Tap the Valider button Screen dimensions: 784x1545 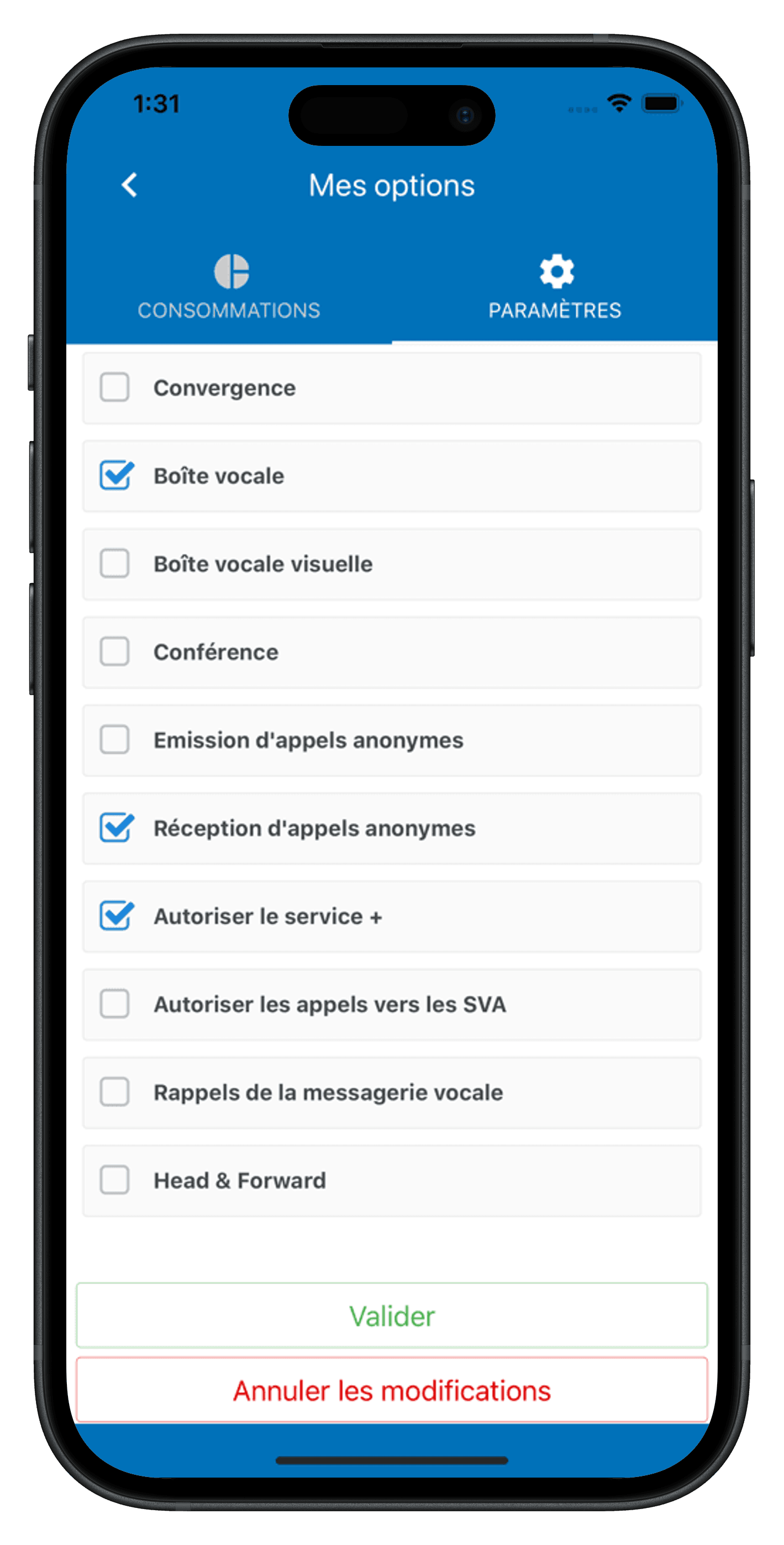tap(392, 1316)
